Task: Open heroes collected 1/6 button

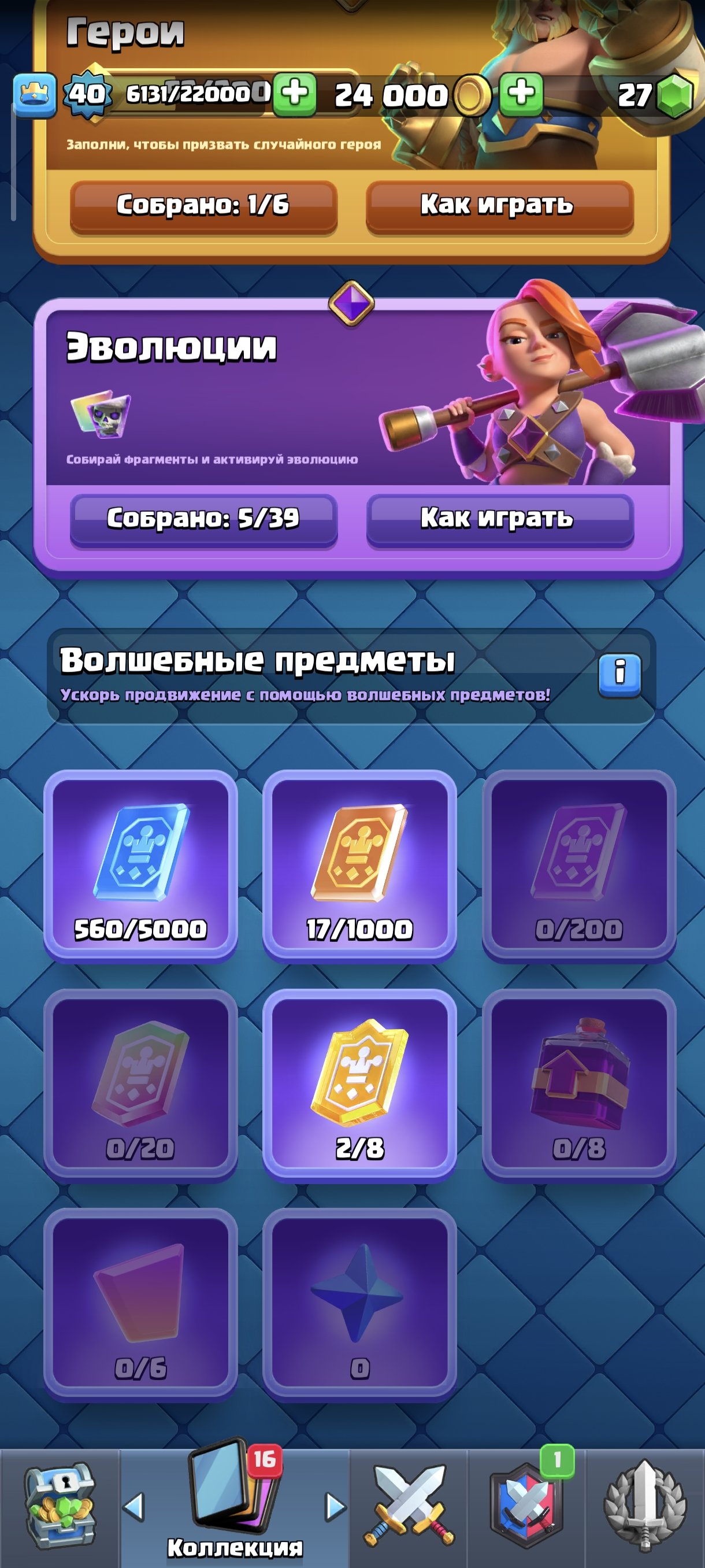Action: coord(203,205)
